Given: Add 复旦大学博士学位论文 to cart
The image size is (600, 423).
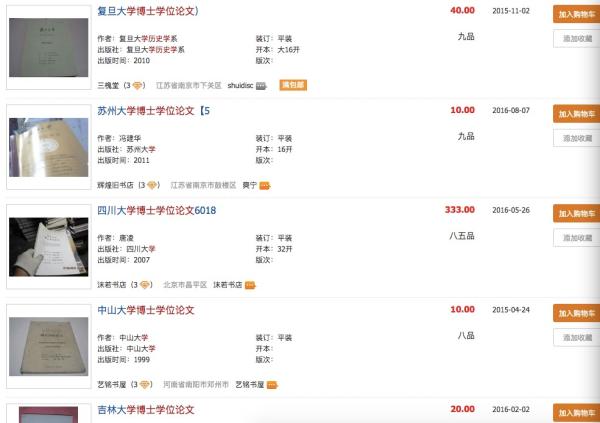Looking at the screenshot, I should (577, 14).
